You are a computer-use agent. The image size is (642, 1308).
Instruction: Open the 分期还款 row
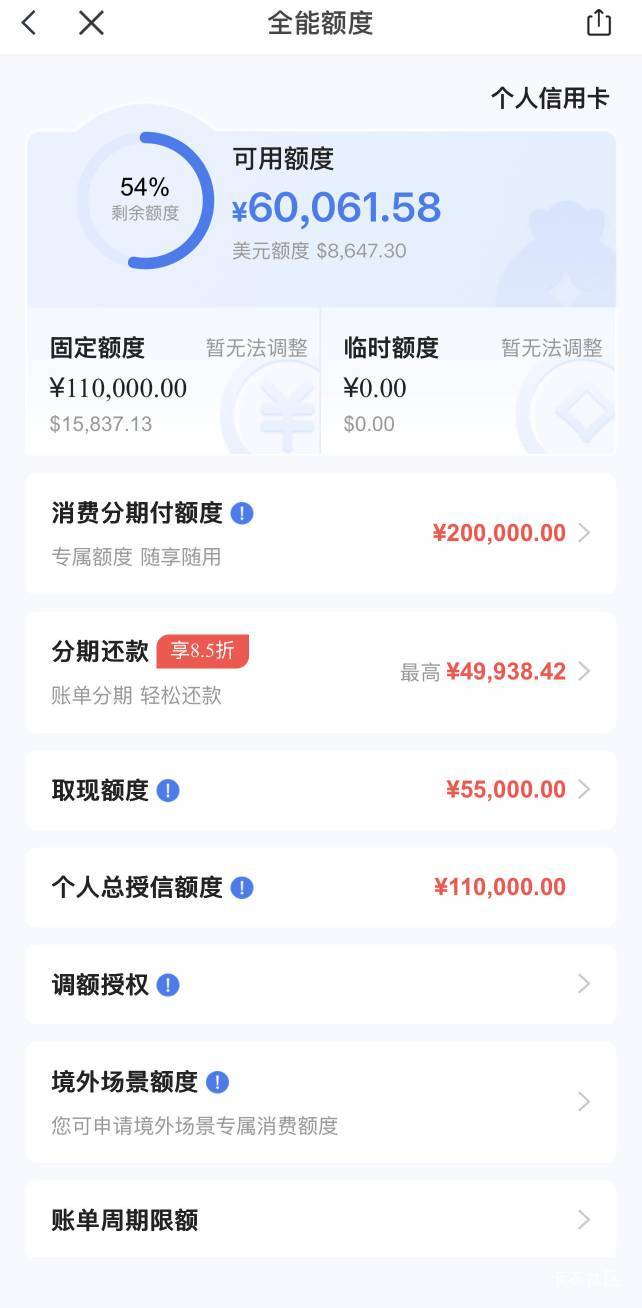pyautogui.click(x=320, y=672)
